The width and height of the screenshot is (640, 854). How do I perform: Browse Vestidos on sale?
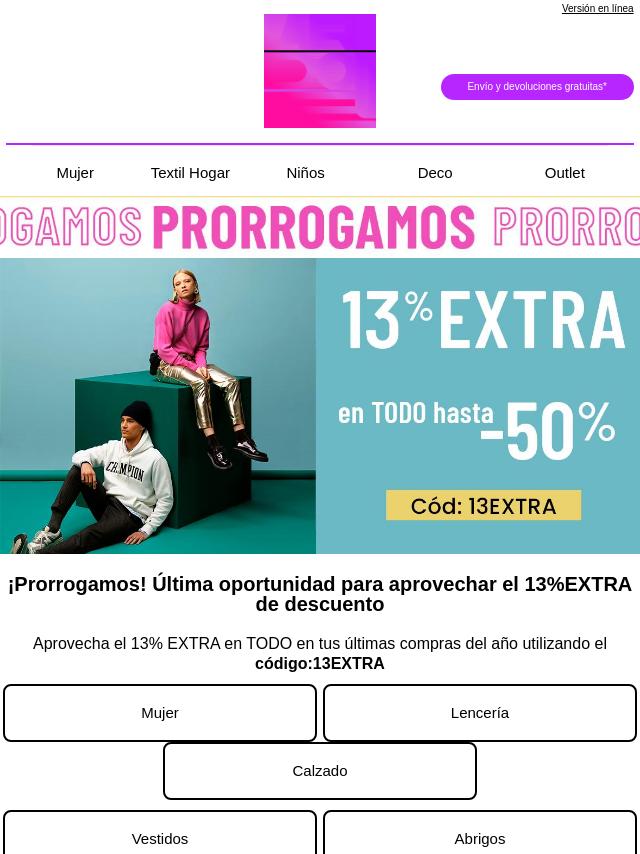[160, 838]
